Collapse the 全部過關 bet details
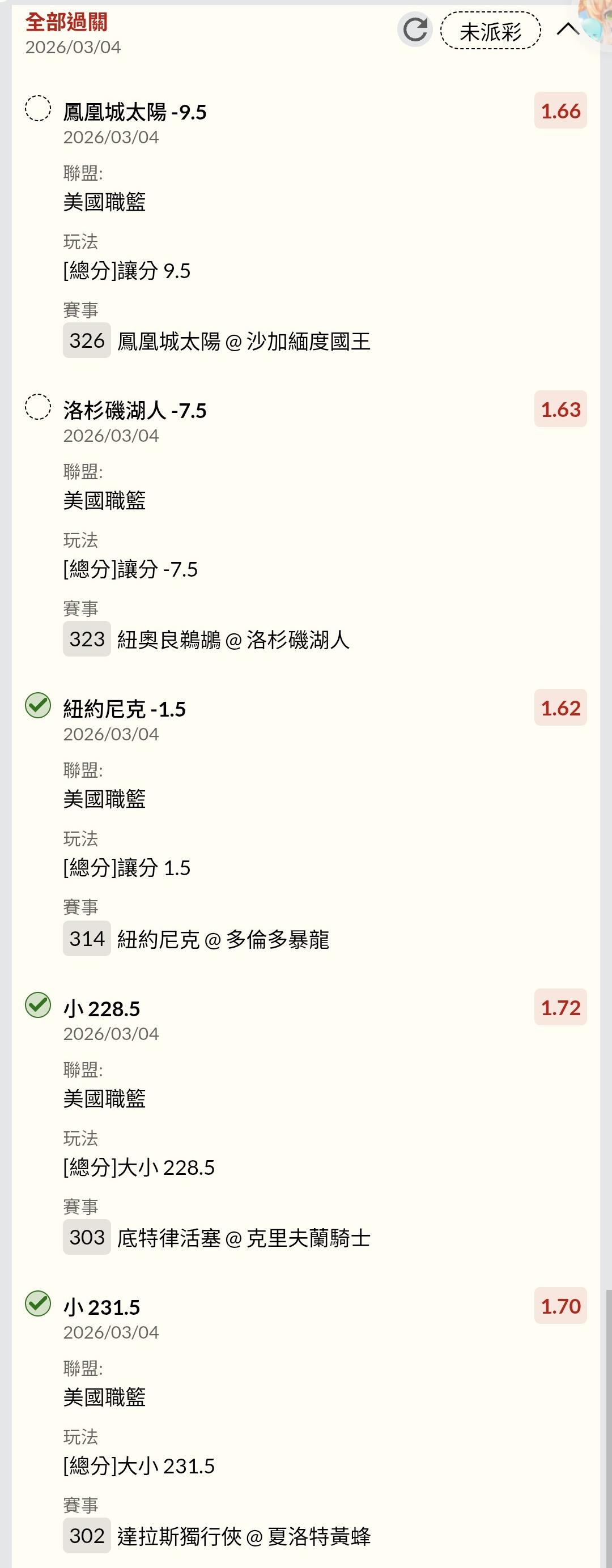 click(x=568, y=30)
